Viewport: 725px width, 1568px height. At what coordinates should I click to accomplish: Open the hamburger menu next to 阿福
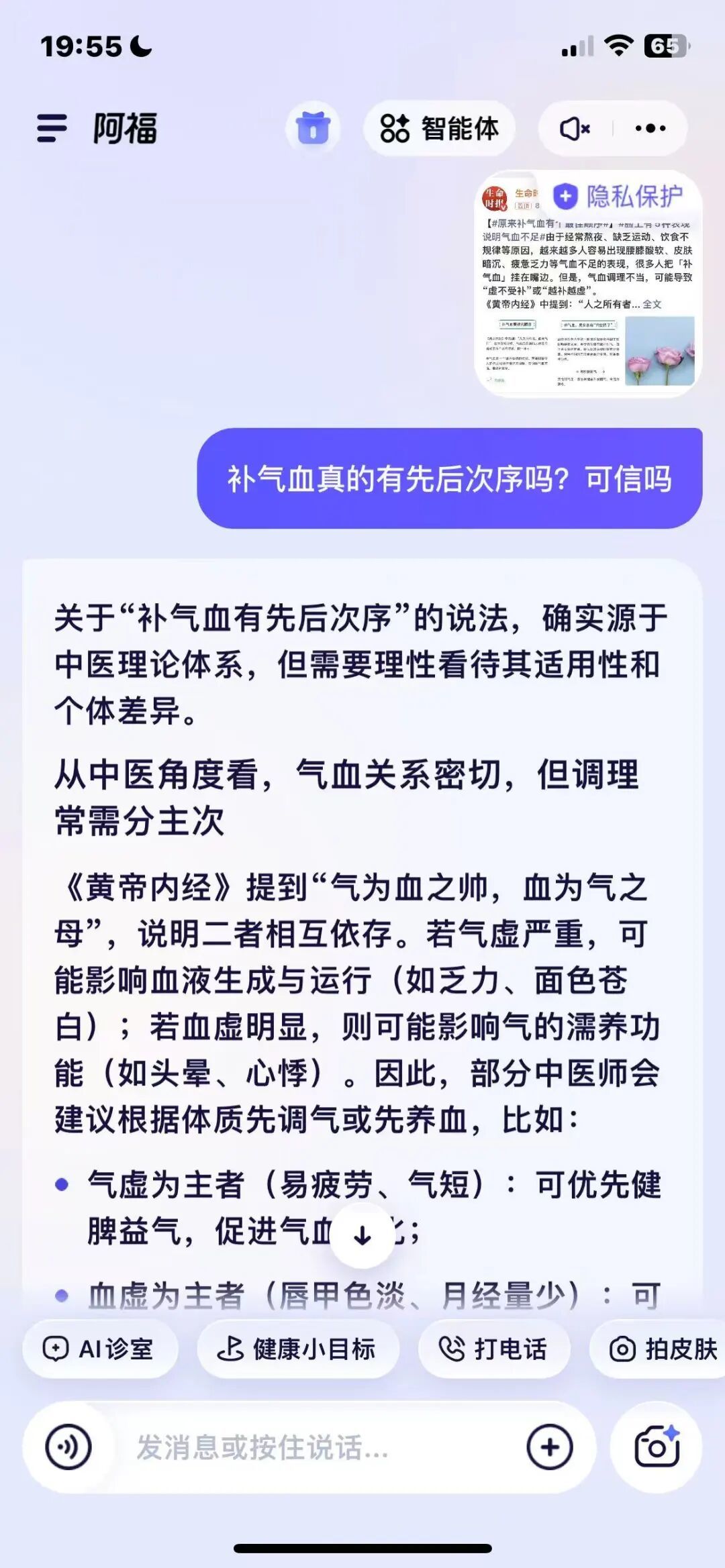[x=52, y=127]
